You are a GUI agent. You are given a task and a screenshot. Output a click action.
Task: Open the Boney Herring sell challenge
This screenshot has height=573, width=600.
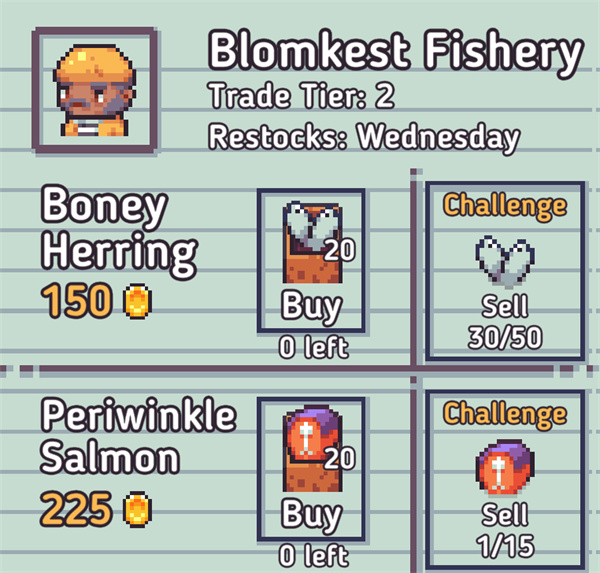pyautogui.click(x=505, y=270)
